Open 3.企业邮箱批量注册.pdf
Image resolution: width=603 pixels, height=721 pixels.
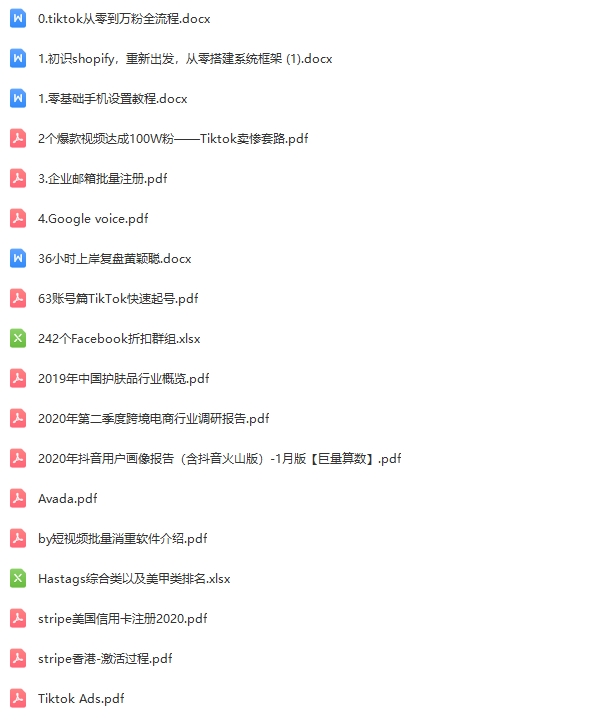[102, 179]
